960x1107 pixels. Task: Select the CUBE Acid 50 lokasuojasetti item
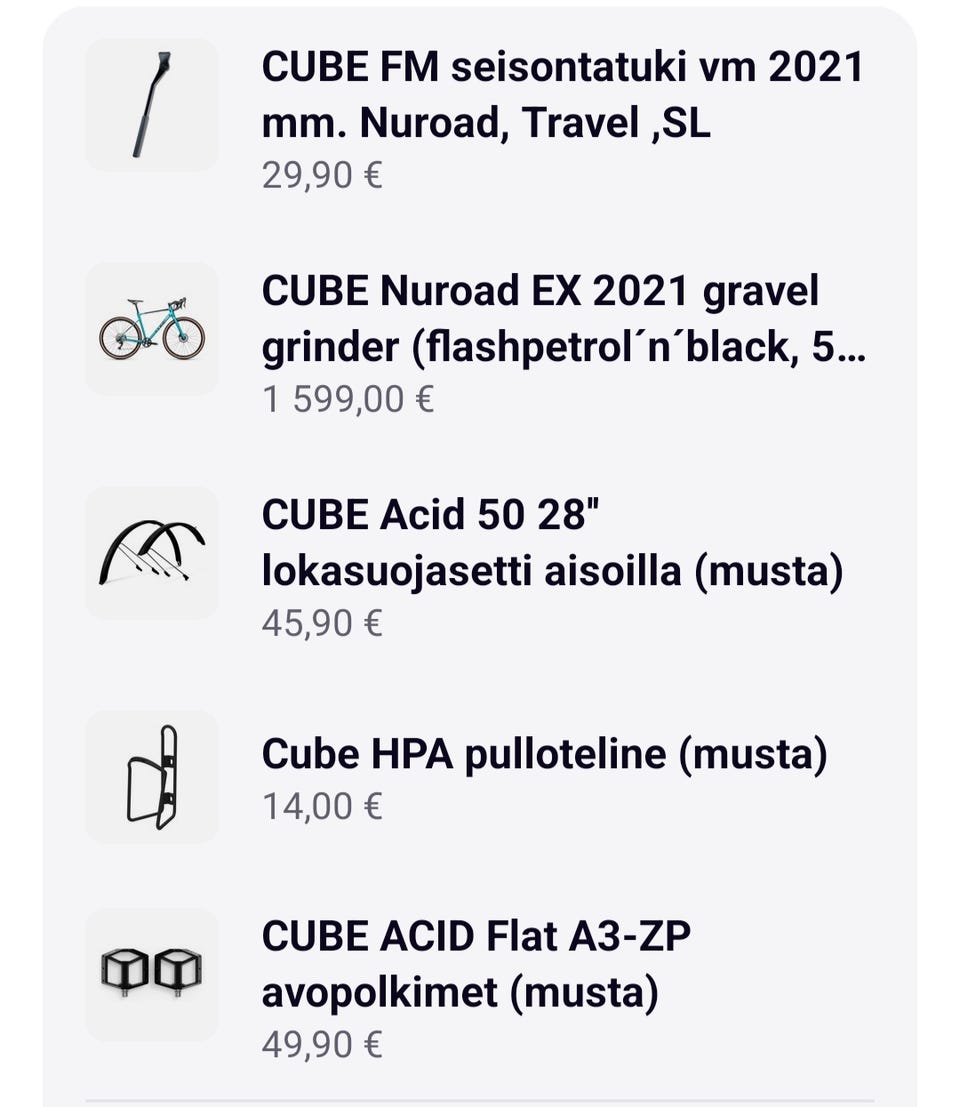pyautogui.click(x=550, y=543)
